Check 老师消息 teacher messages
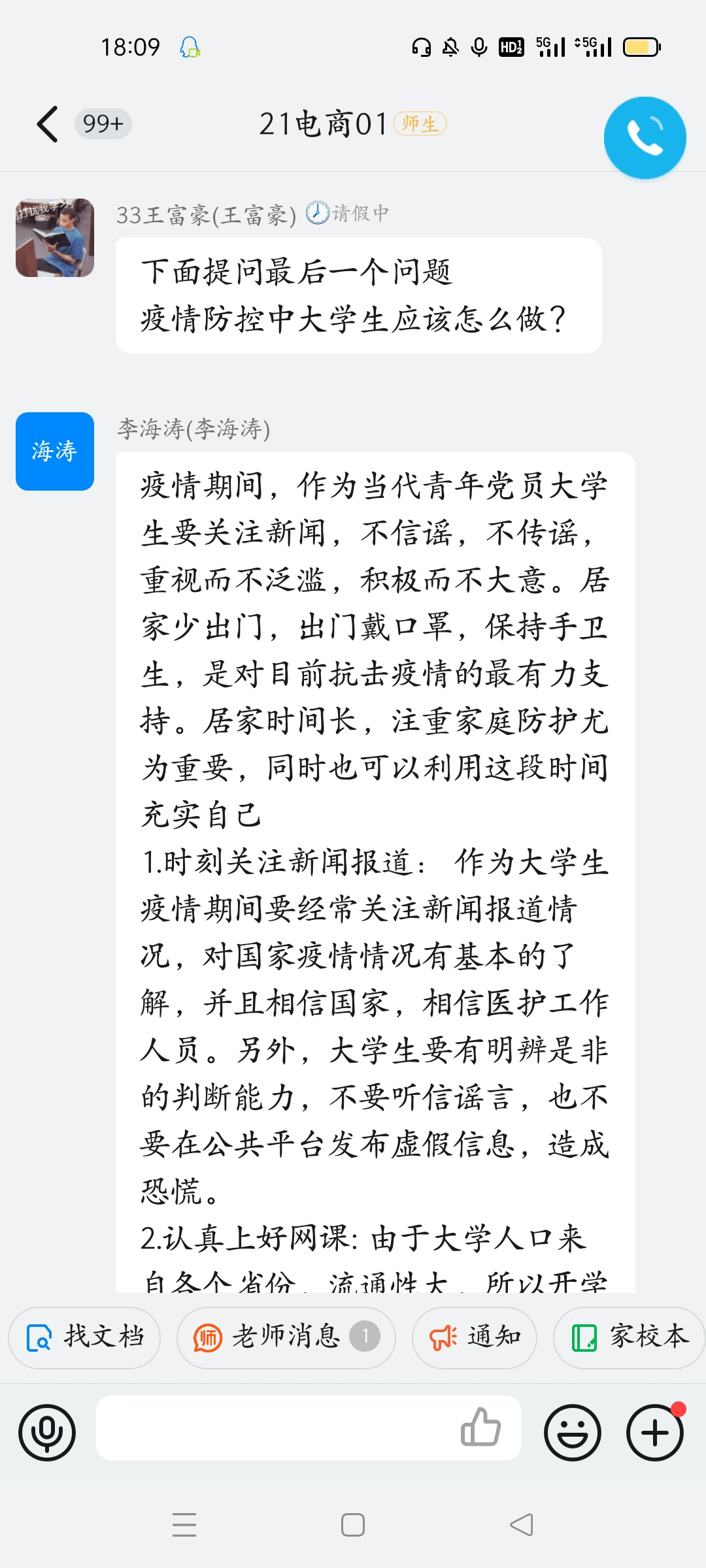This screenshot has height=1568, width=706. coord(286,1337)
